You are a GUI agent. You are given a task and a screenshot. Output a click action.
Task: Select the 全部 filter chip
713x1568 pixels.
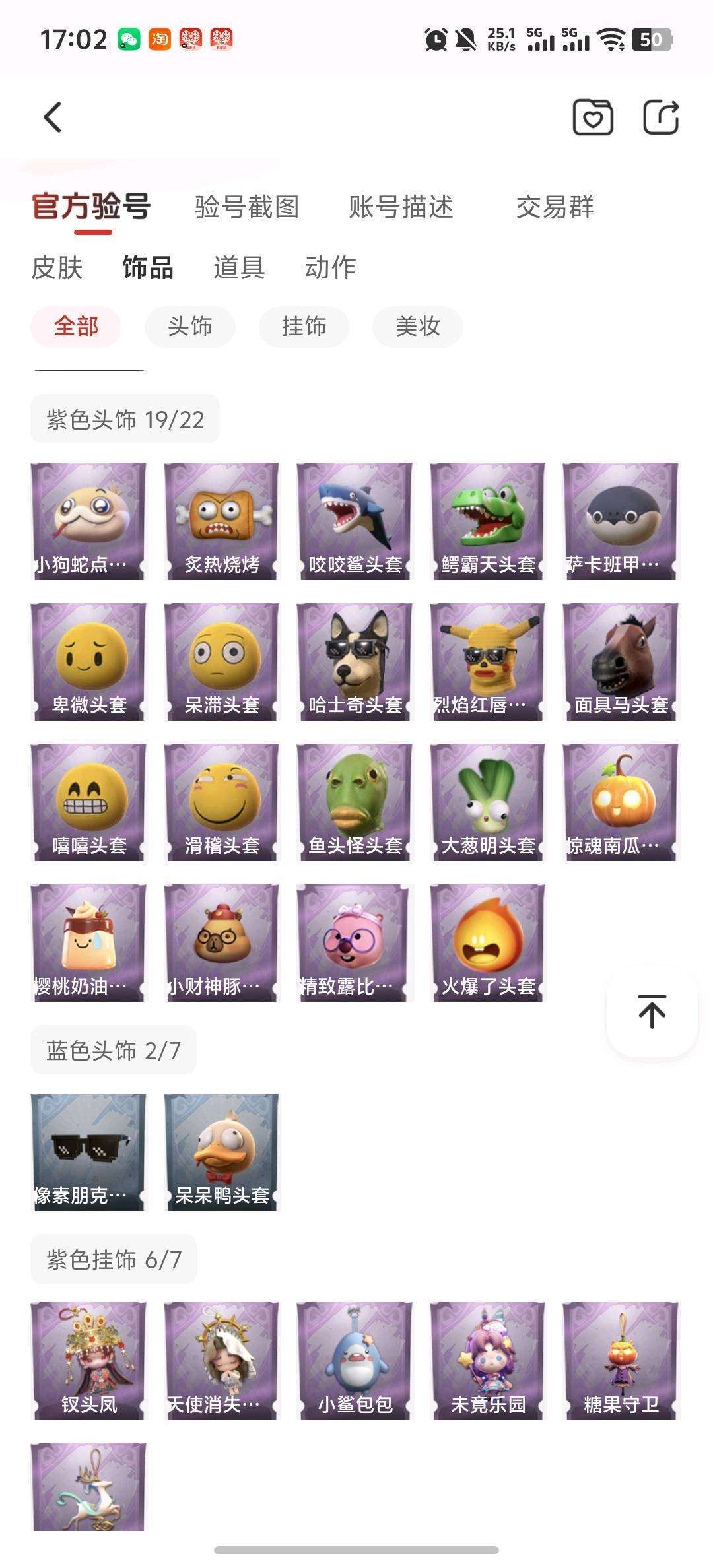(76, 327)
